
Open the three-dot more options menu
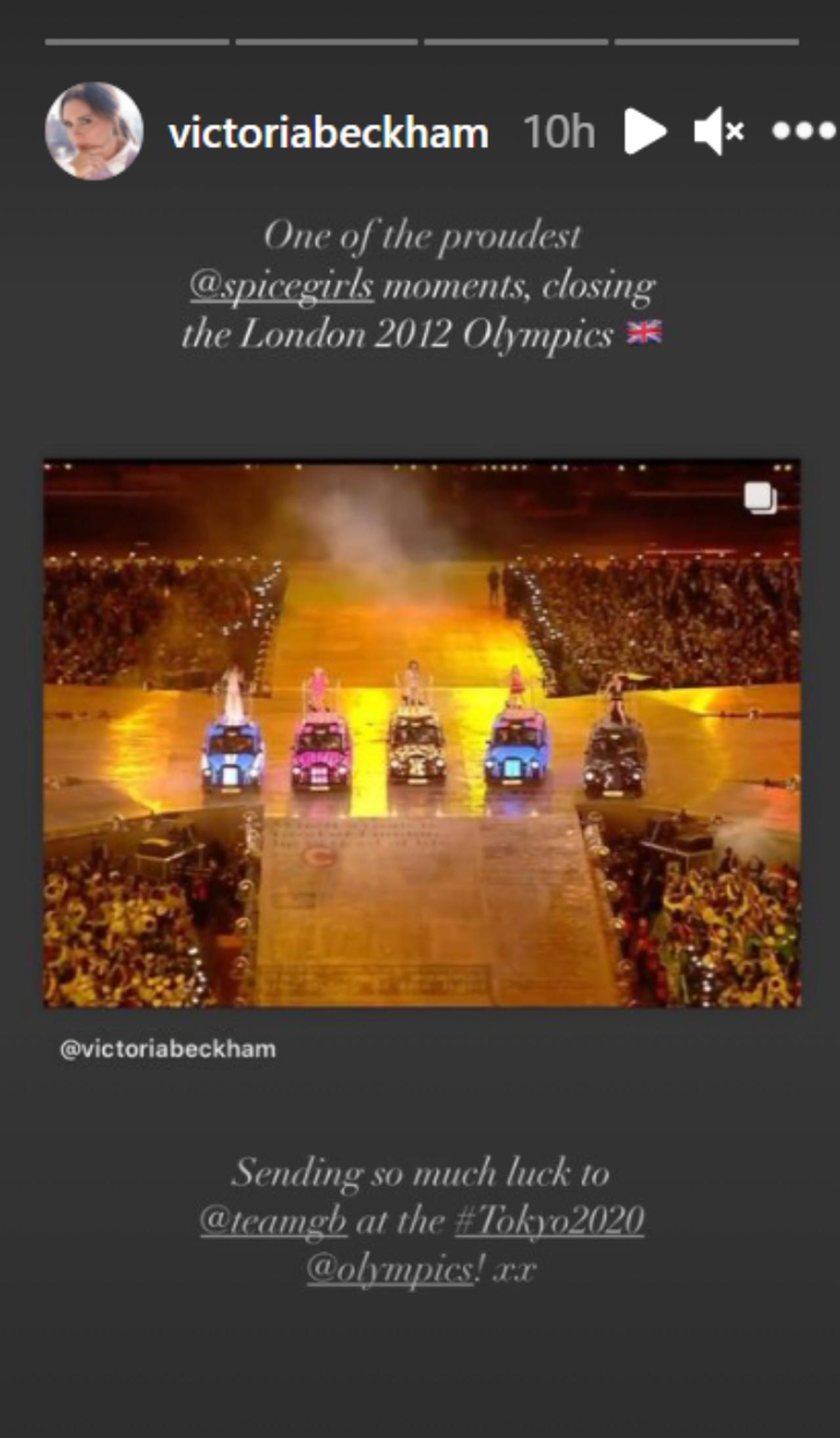[x=803, y=131]
